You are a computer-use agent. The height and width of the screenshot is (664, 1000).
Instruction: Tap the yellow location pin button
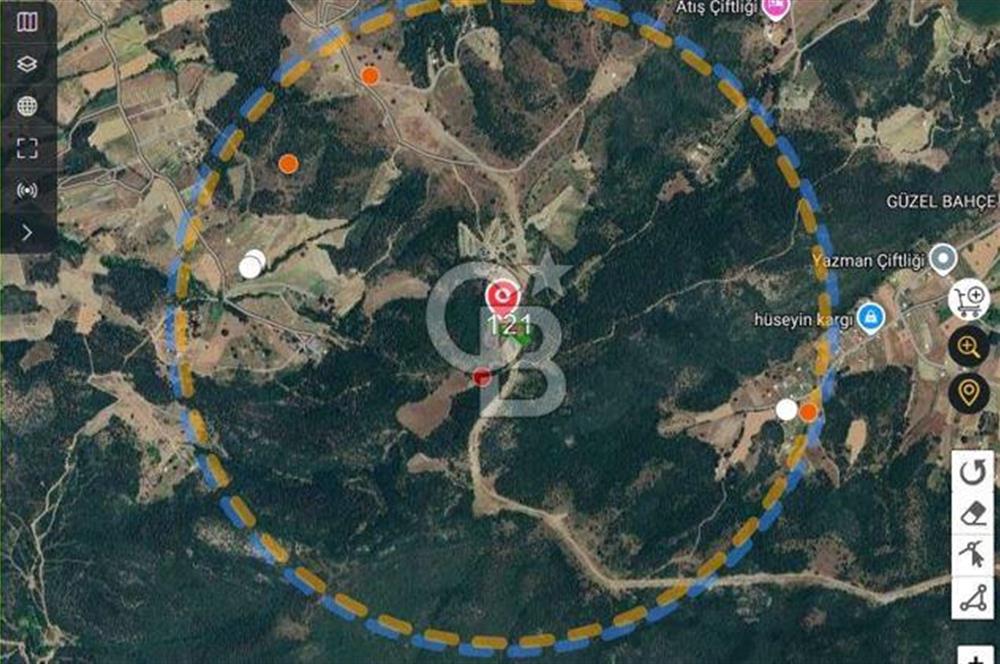(x=968, y=392)
